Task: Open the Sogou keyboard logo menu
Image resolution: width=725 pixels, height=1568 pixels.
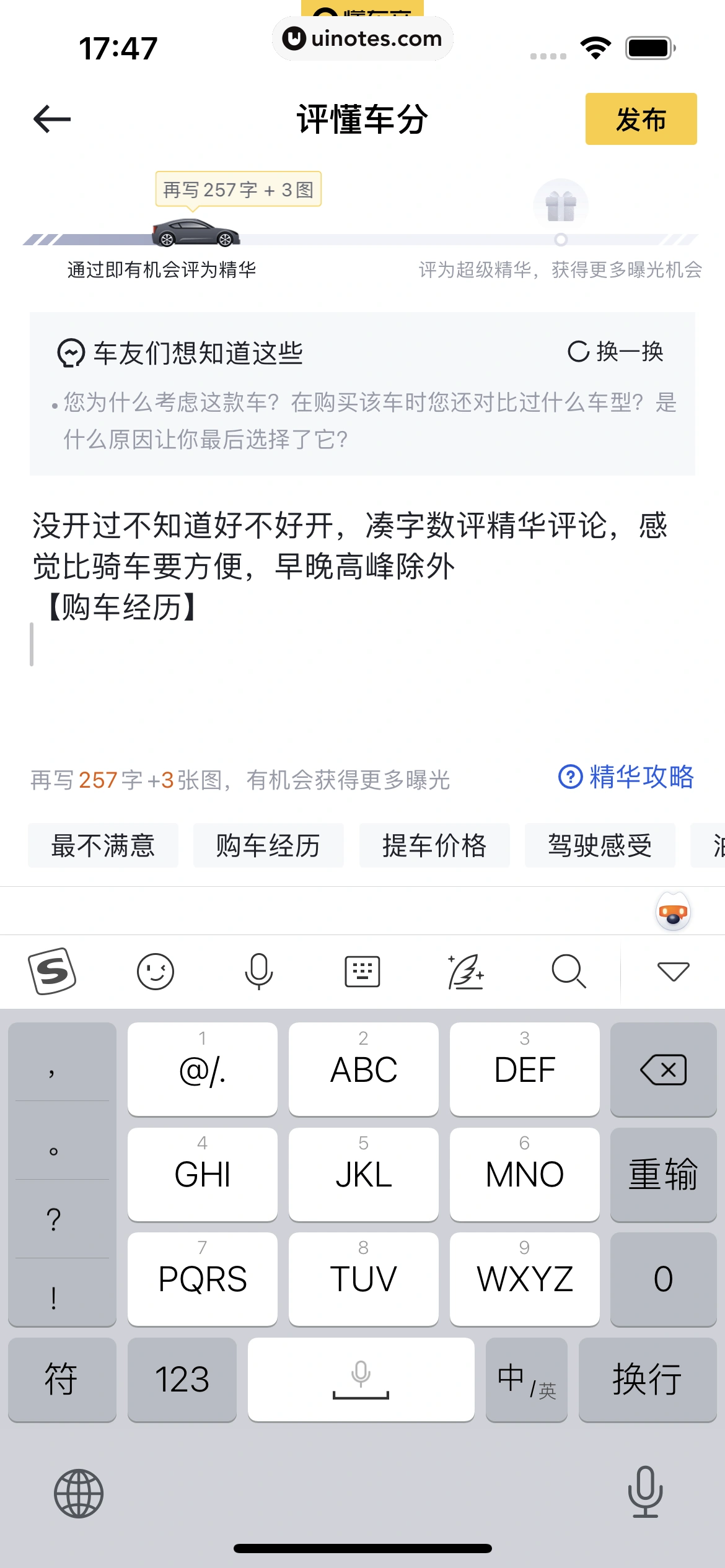Action: click(x=52, y=971)
